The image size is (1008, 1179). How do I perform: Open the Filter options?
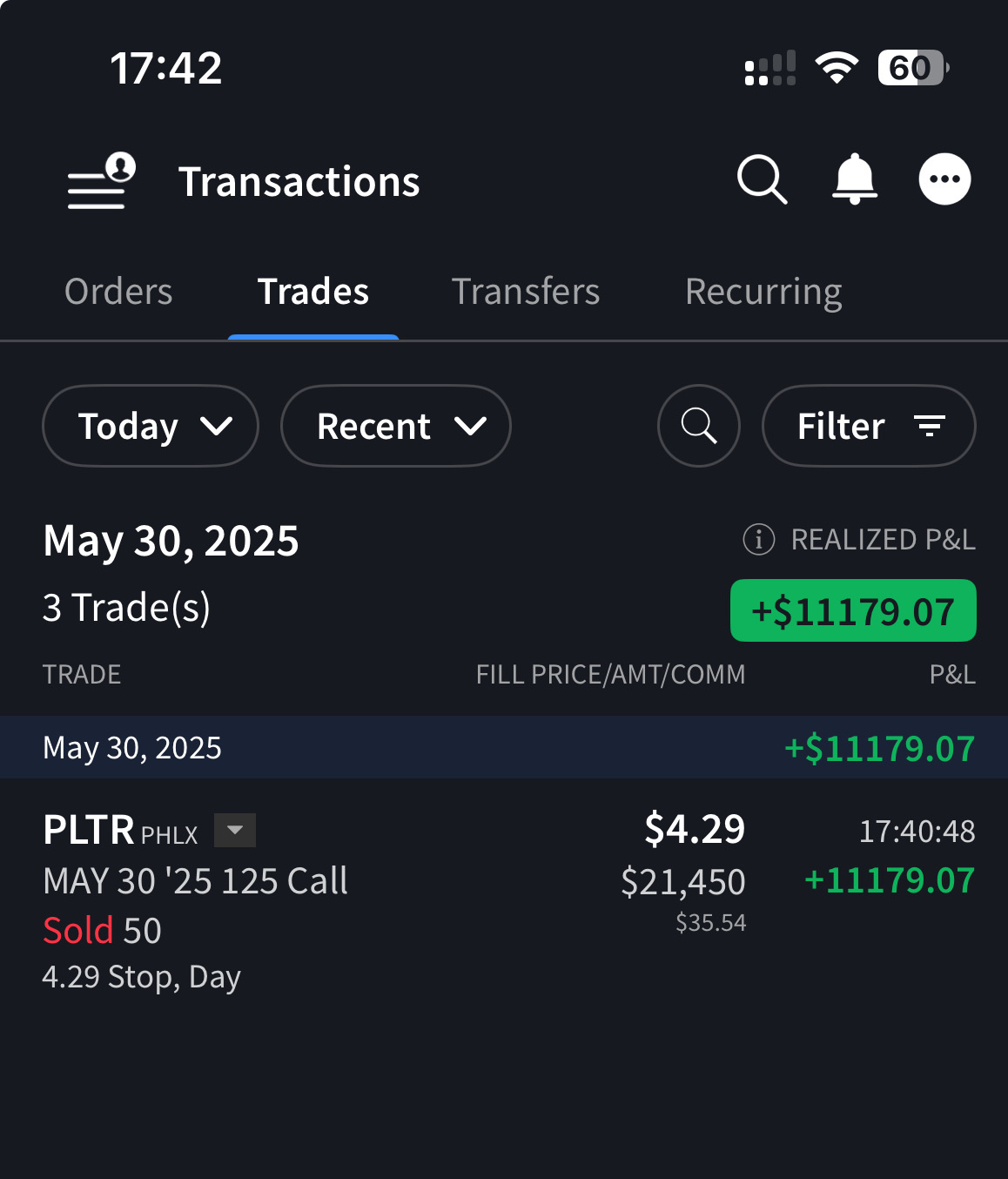869,426
